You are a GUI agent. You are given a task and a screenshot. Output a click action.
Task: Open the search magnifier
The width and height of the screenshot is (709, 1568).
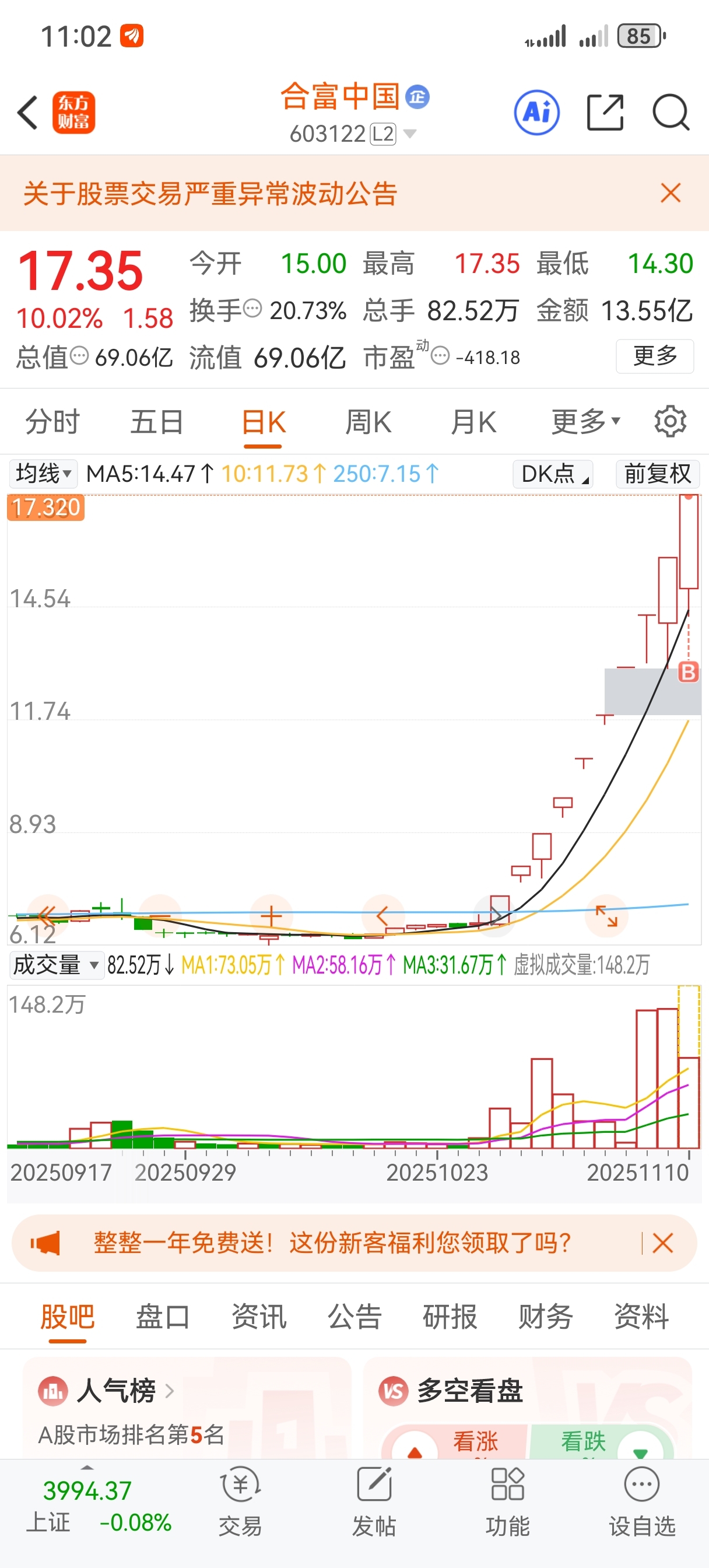pos(671,113)
